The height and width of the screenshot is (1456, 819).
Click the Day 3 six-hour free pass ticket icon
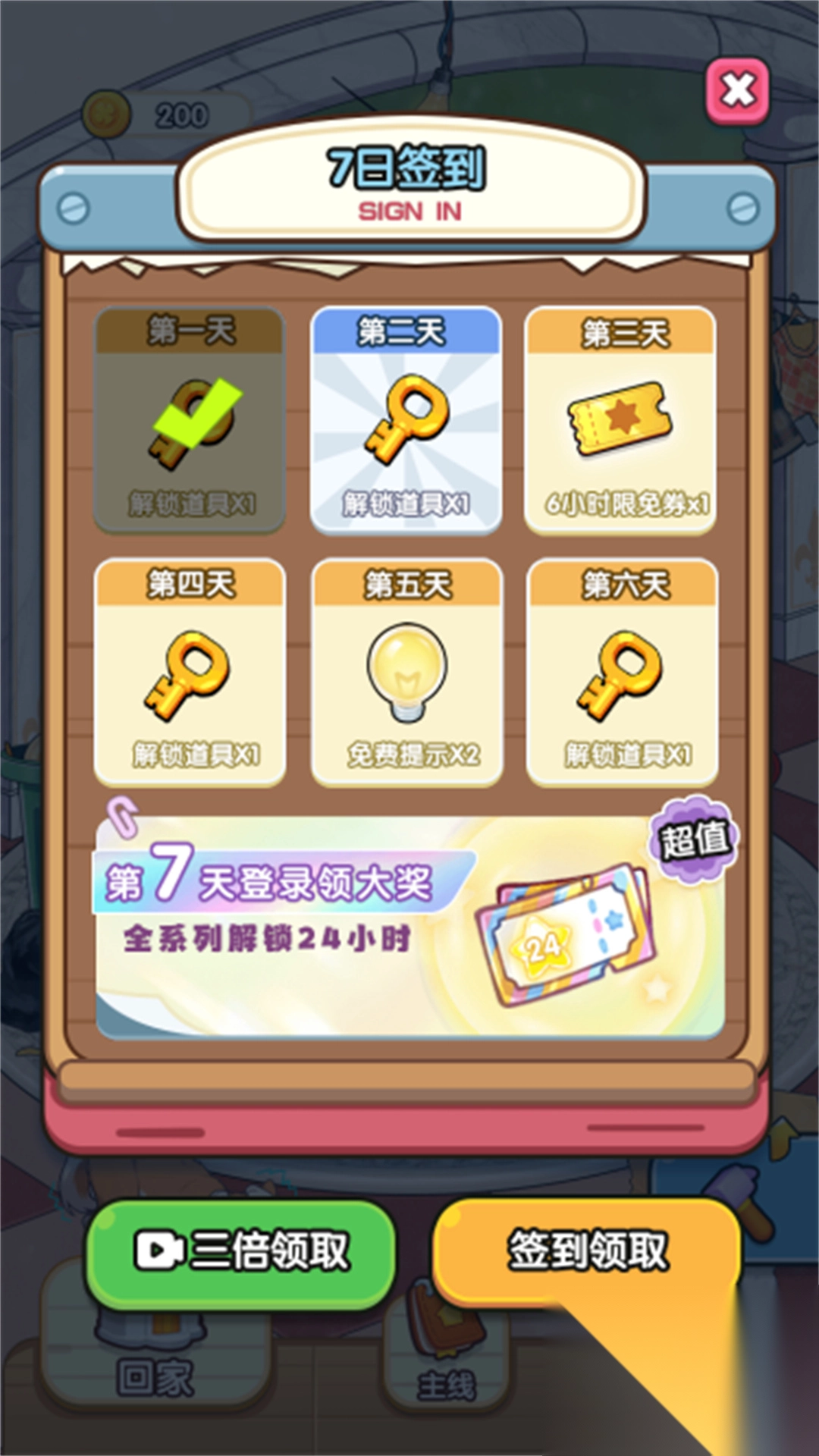point(622,421)
